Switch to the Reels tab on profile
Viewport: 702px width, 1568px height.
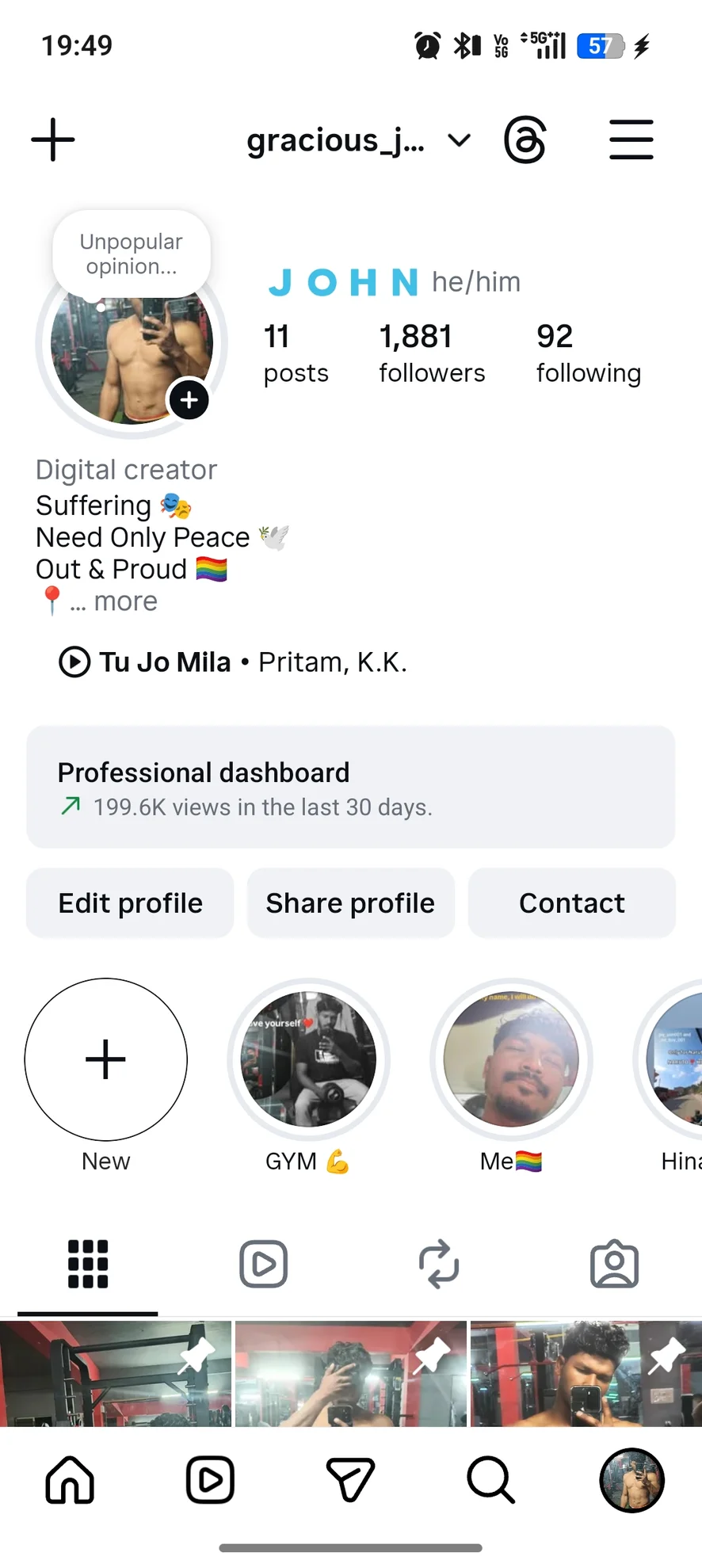pyautogui.click(x=263, y=1264)
